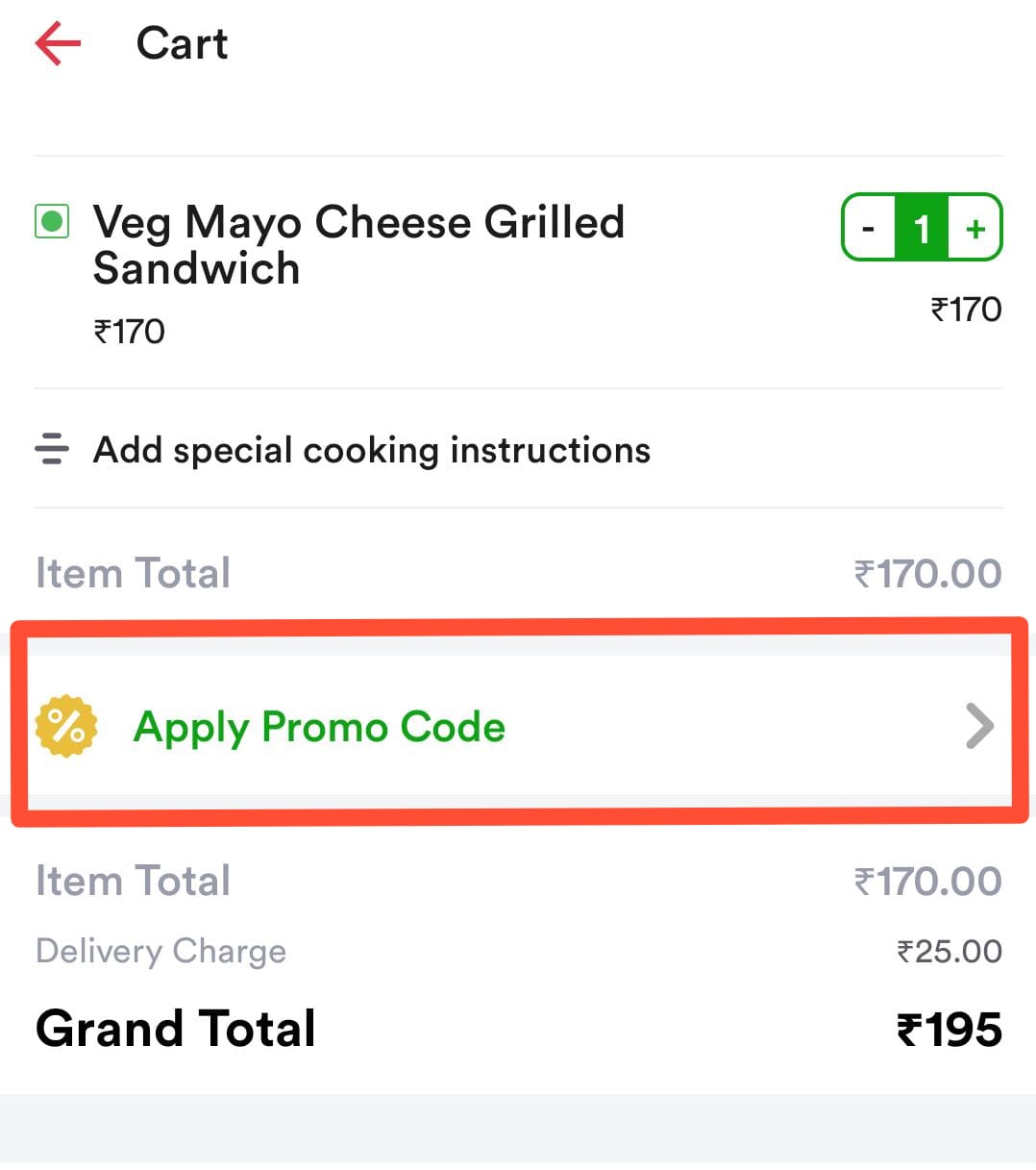The height and width of the screenshot is (1170, 1036).
Task: Increase sandwich quantity with plus button
Action: click(975, 229)
